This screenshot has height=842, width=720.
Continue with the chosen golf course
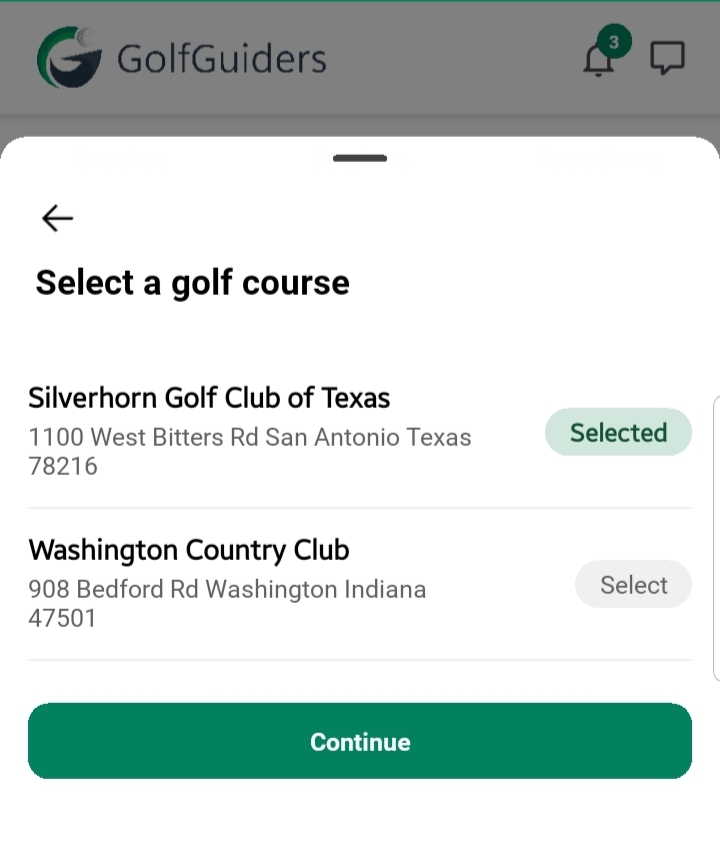click(x=360, y=741)
